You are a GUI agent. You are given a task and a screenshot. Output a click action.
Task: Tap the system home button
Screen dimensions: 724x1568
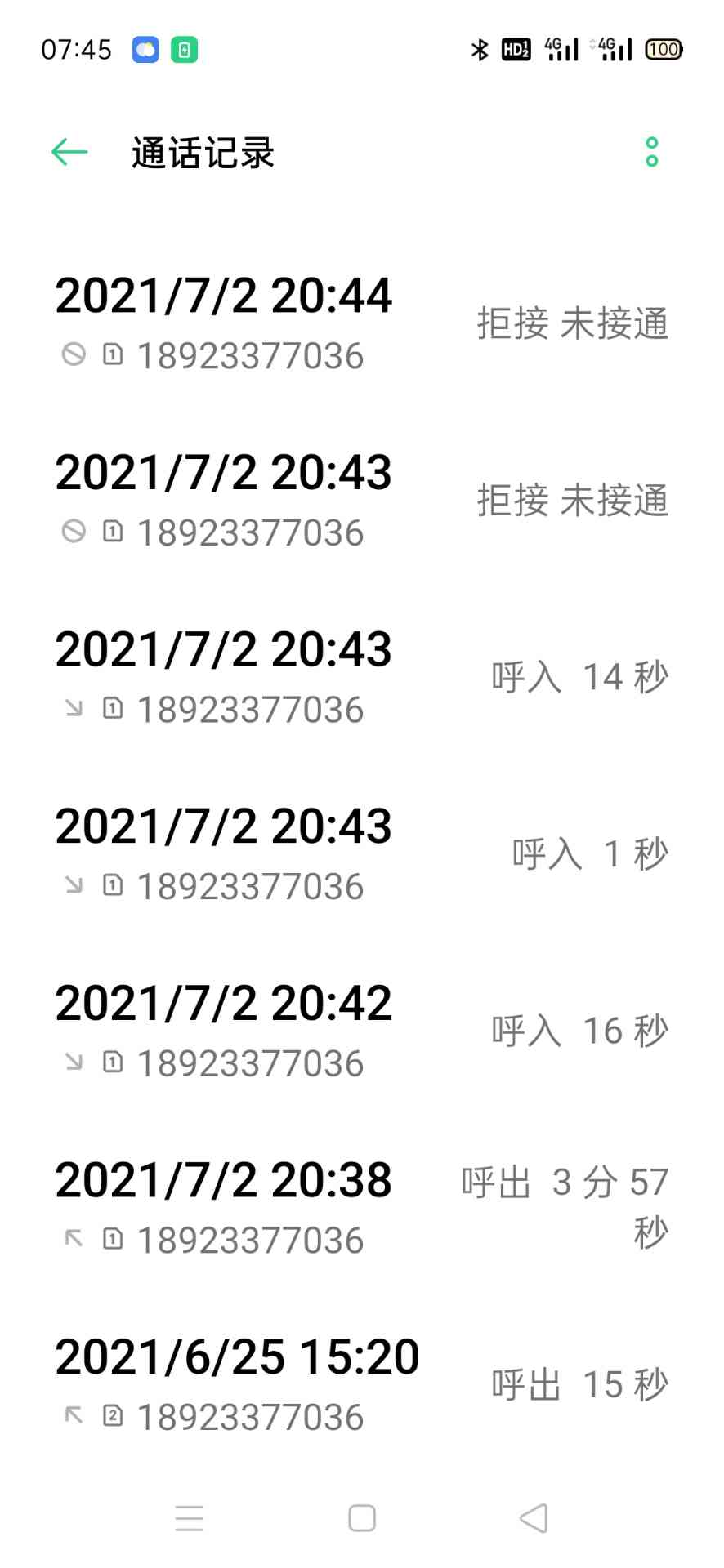(362, 1518)
